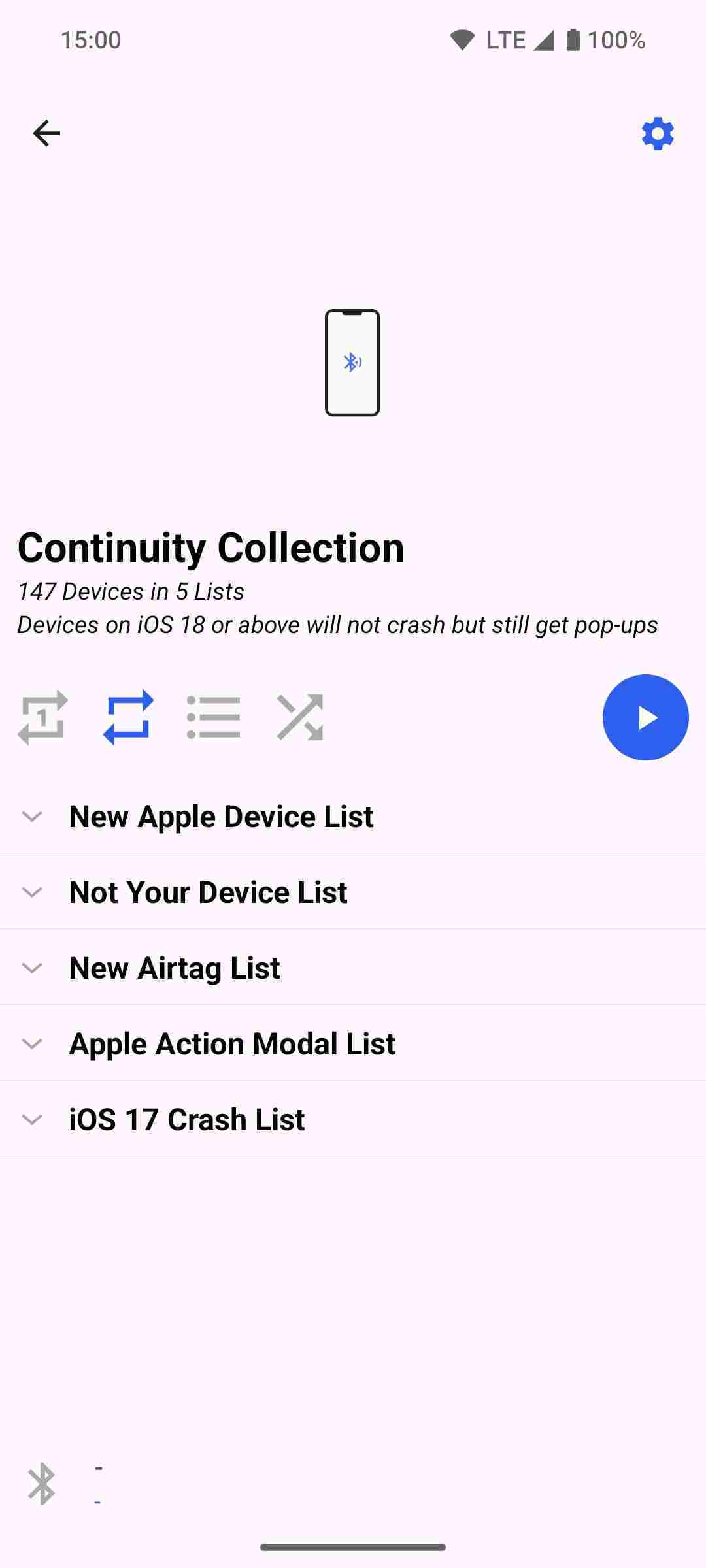The height and width of the screenshot is (1568, 706).
Task: Start broadcasting with the play button
Action: pos(645,717)
